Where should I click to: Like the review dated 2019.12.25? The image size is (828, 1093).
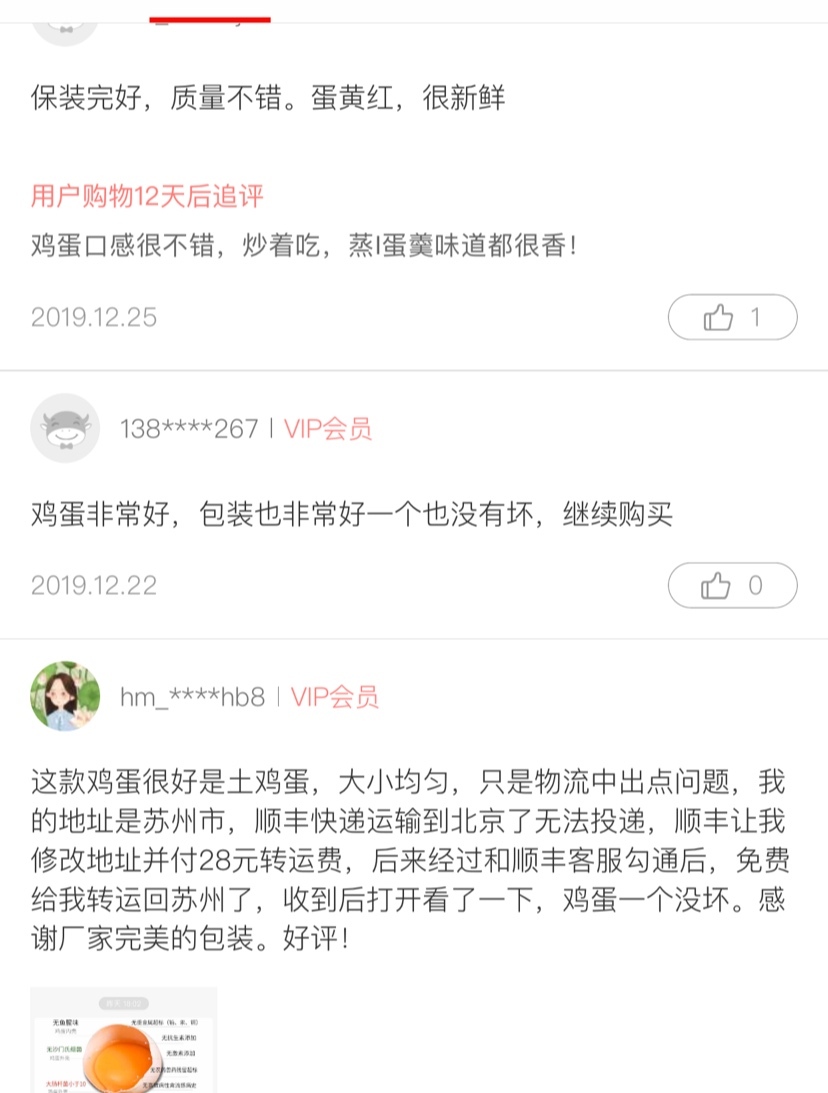[x=732, y=318]
